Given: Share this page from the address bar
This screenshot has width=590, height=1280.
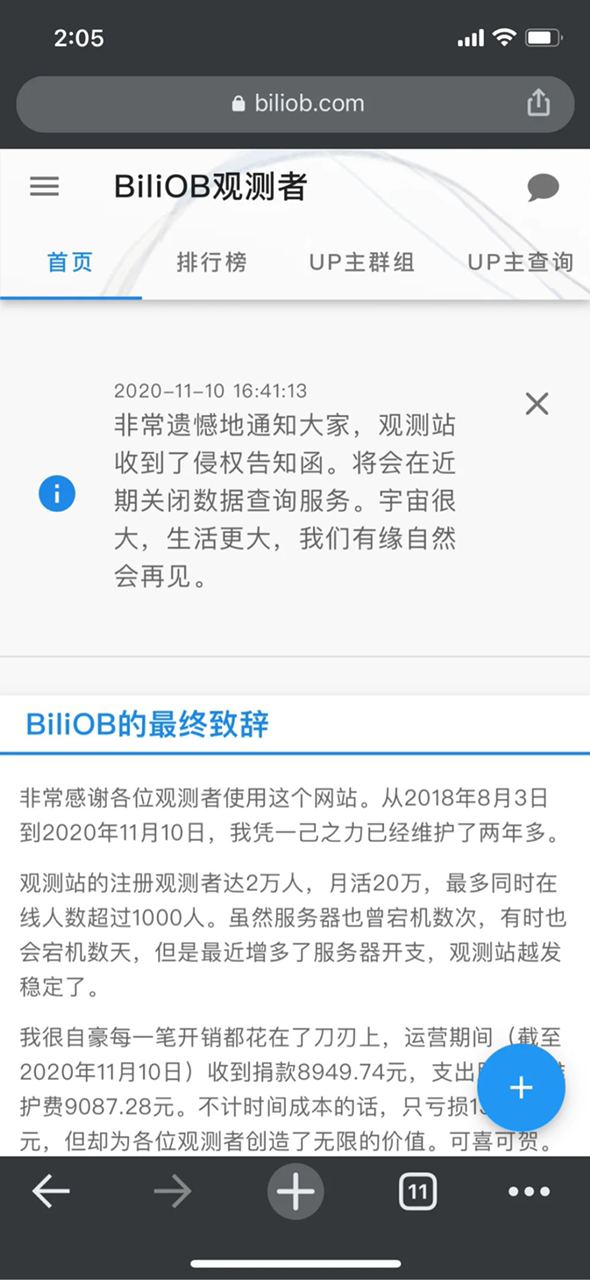Looking at the screenshot, I should [538, 102].
